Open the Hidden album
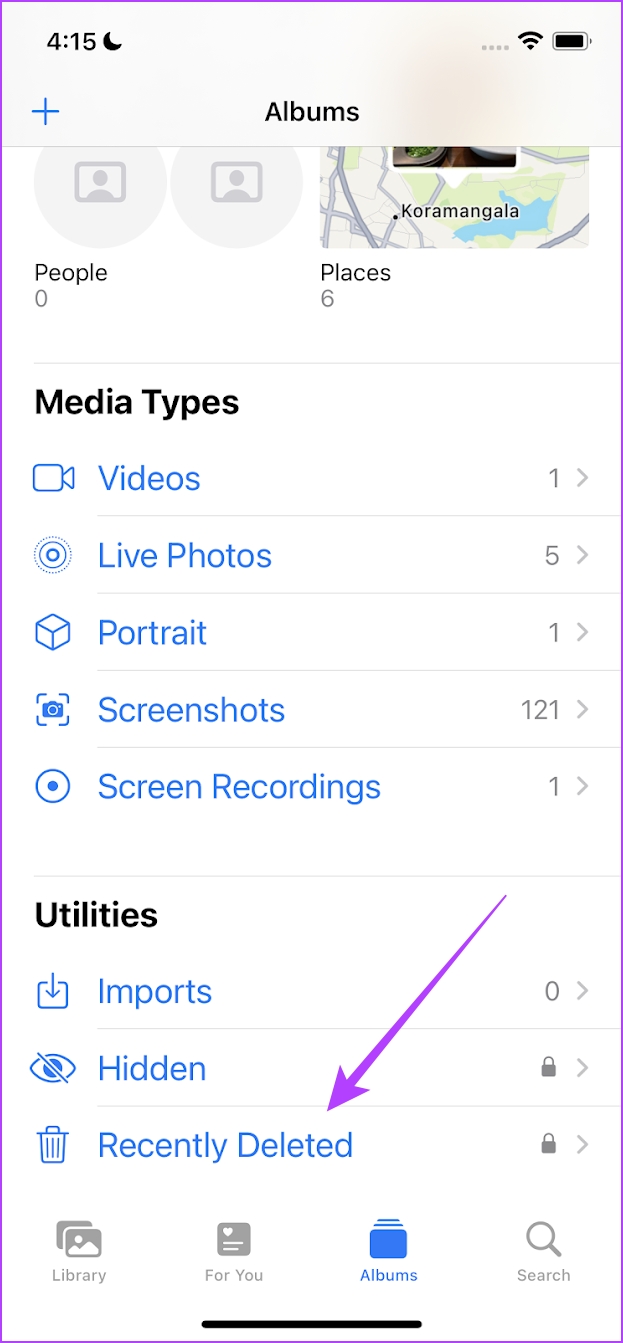623x1343 pixels. (x=311, y=1068)
